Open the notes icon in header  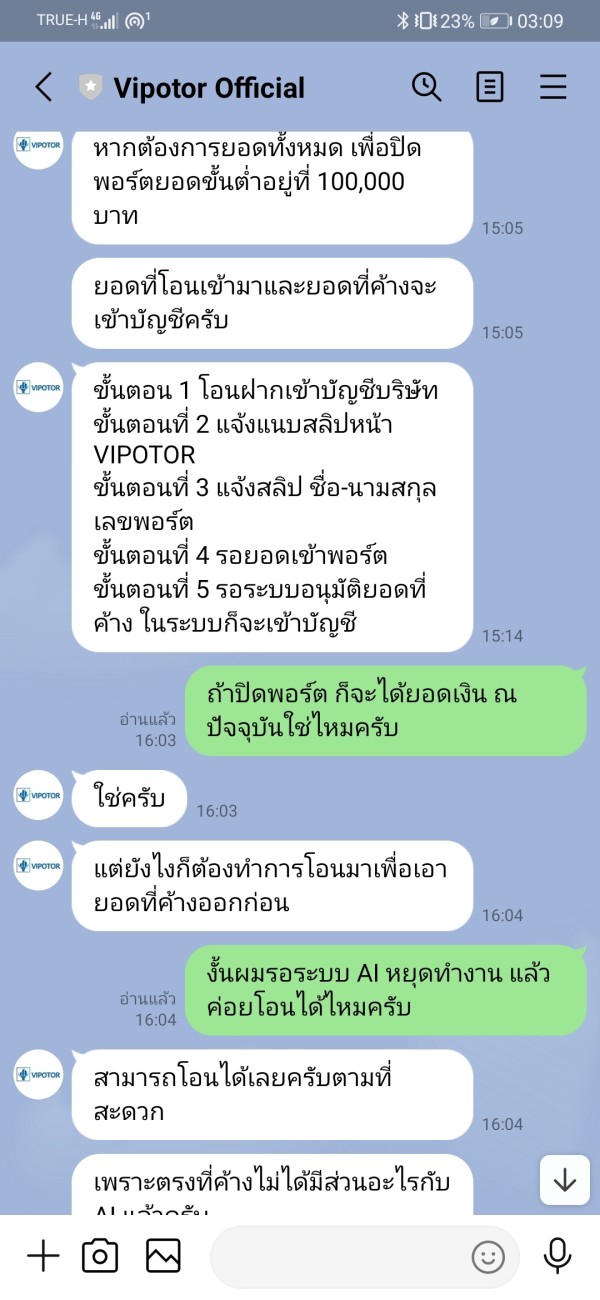tap(490, 87)
